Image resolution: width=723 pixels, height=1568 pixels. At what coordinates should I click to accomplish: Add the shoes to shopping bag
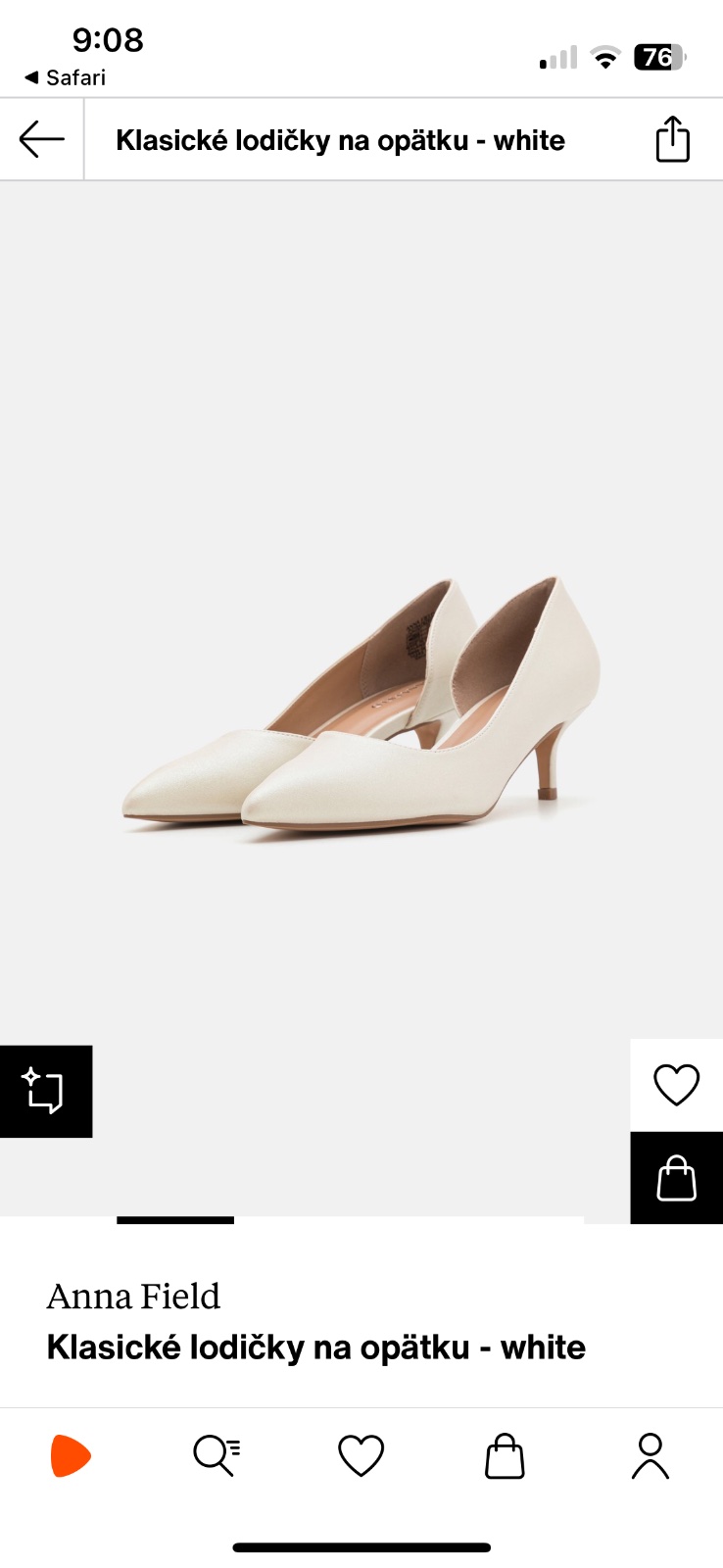[676, 1177]
